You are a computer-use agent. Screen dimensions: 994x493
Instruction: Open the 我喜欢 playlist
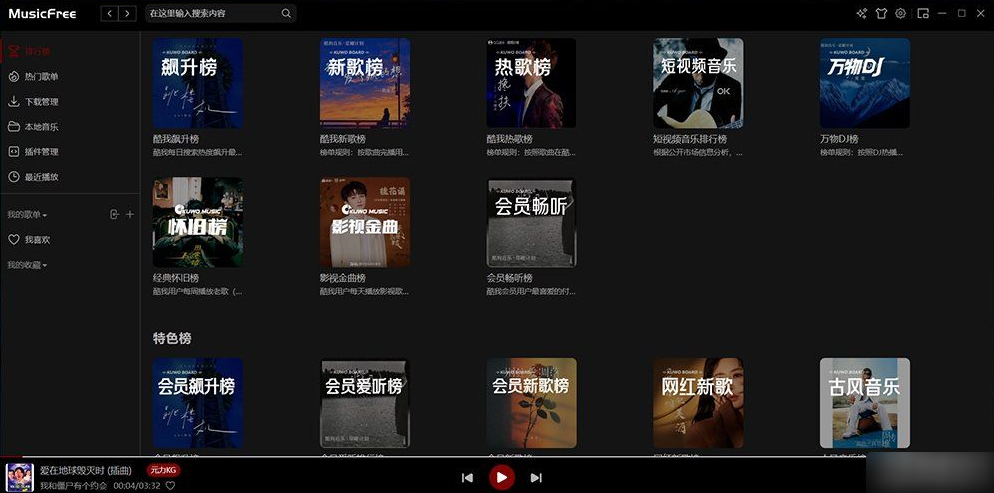tap(37, 240)
